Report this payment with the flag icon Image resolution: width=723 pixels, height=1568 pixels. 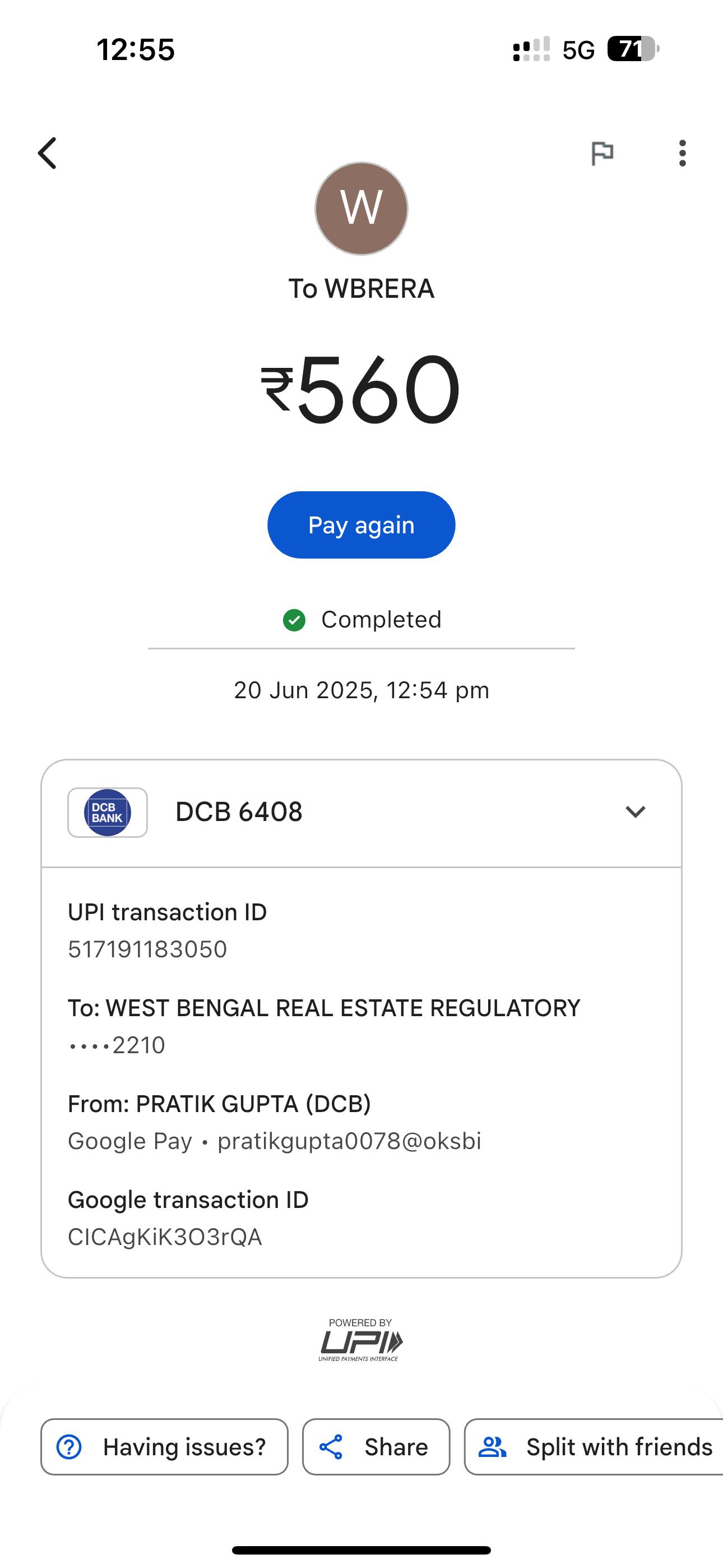click(602, 153)
